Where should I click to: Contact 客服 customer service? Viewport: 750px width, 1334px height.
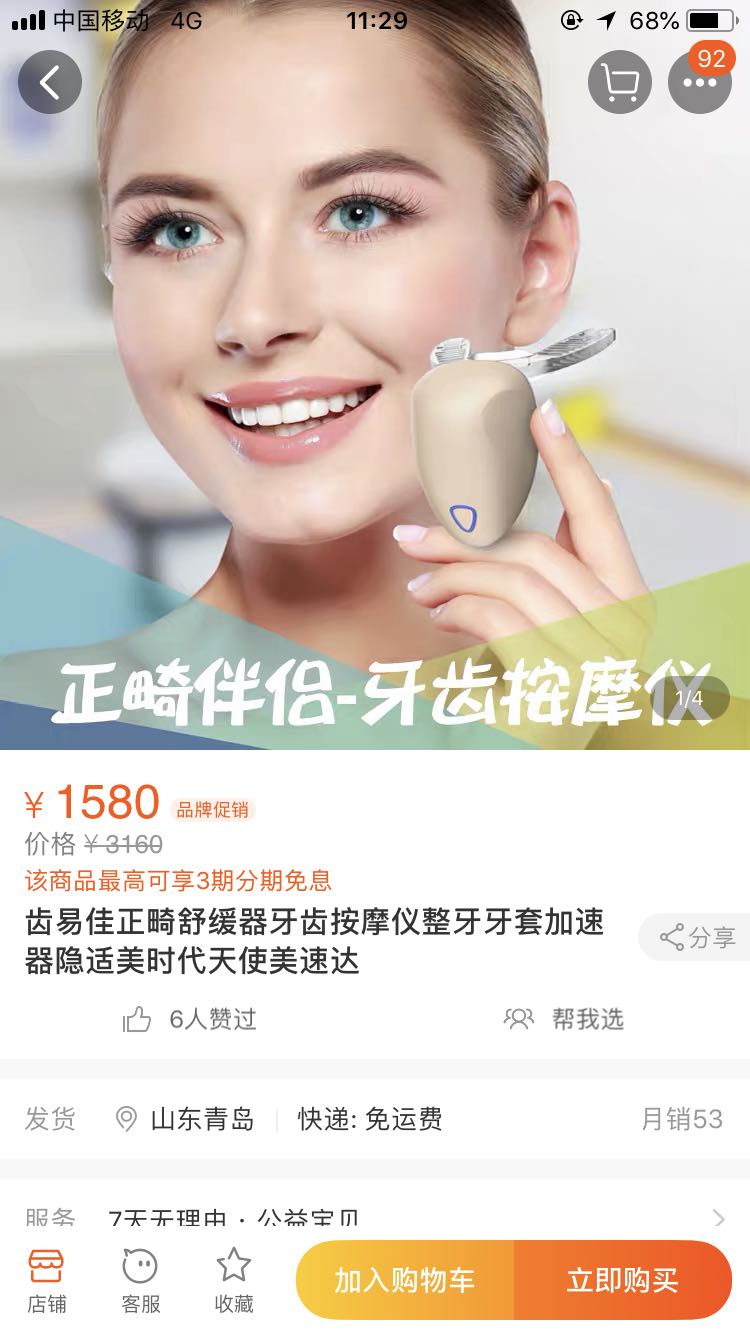tap(140, 1281)
